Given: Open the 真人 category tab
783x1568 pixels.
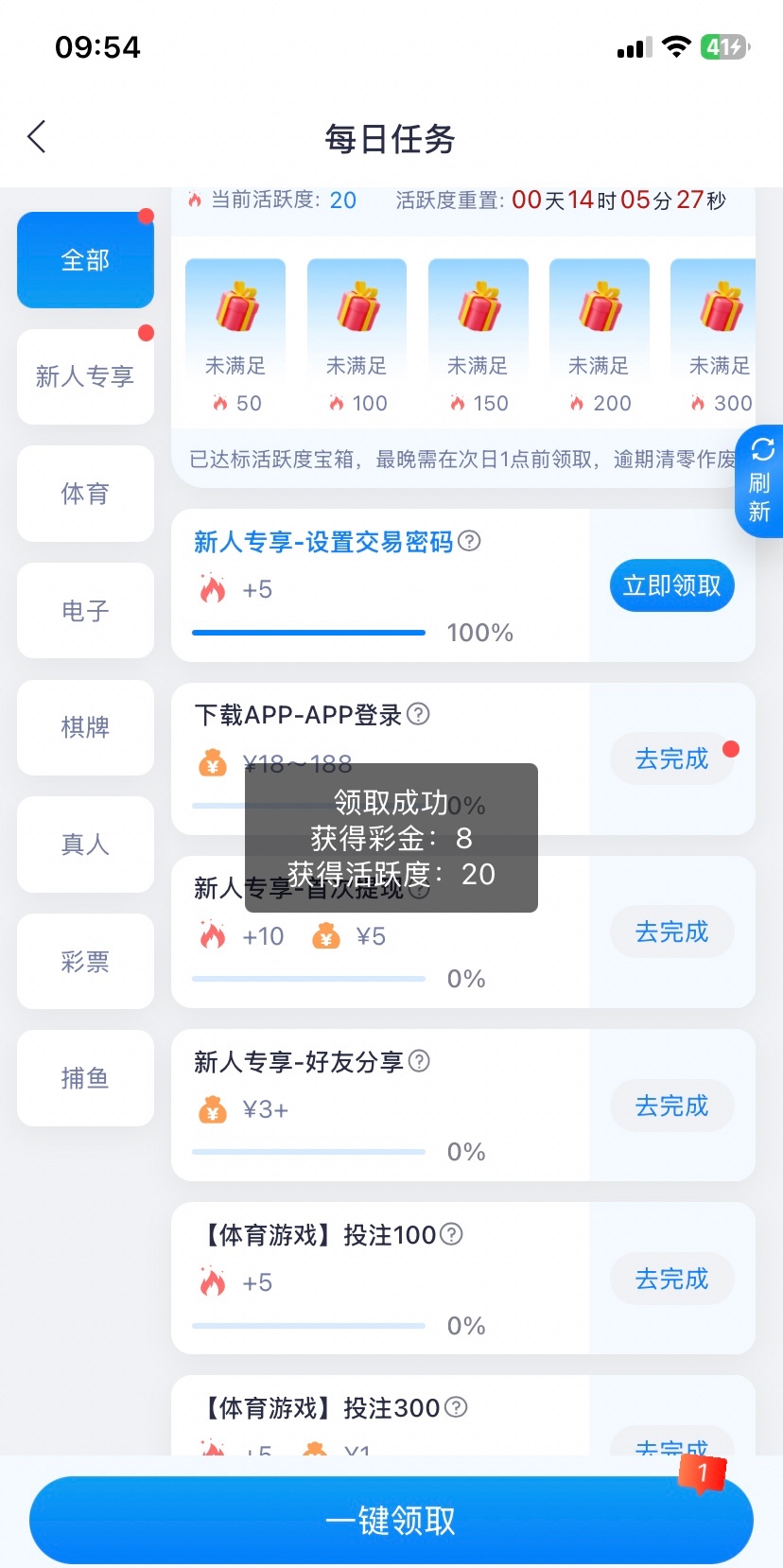Looking at the screenshot, I should [x=85, y=845].
